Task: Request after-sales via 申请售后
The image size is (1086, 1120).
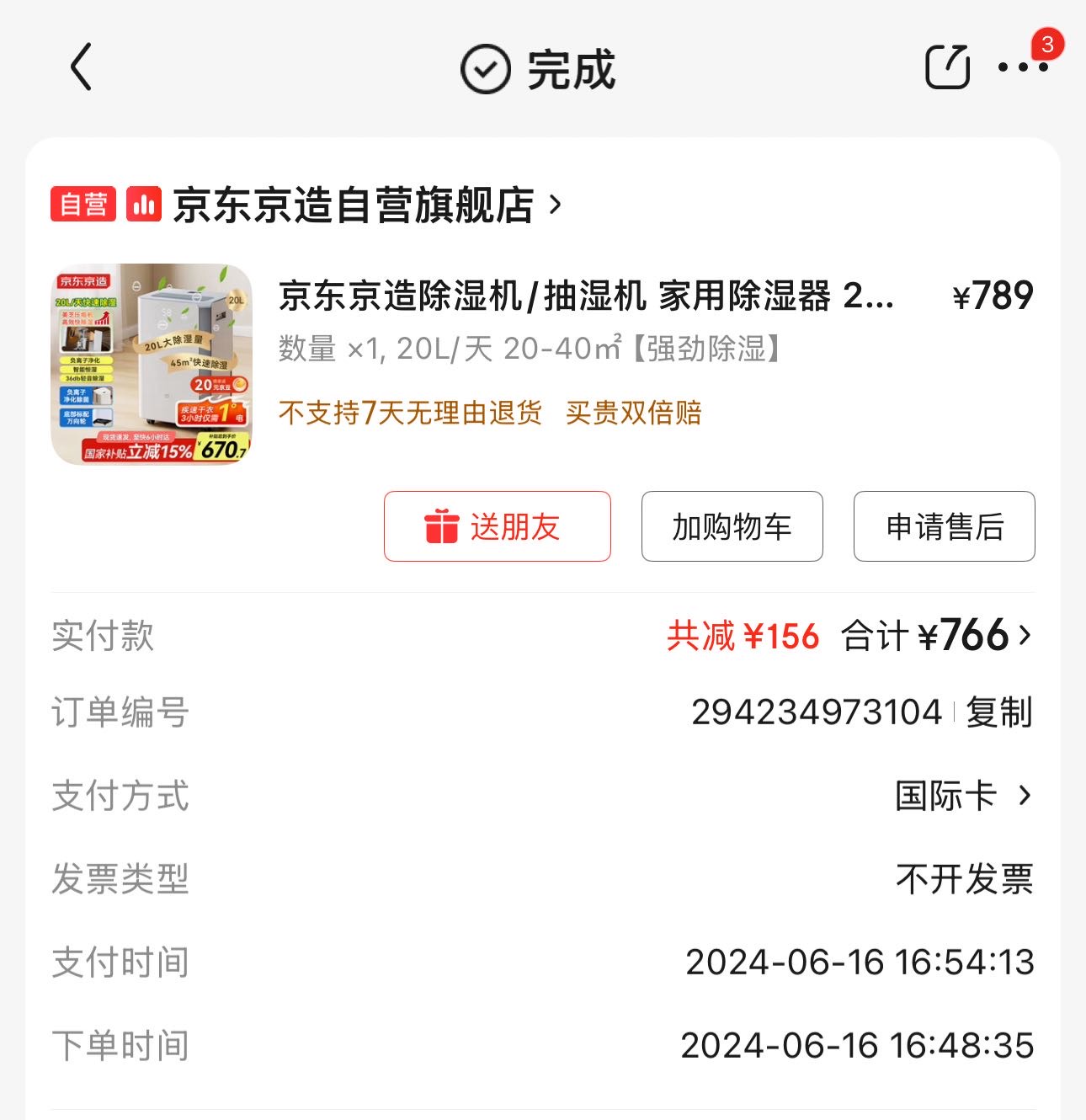Action: click(944, 526)
